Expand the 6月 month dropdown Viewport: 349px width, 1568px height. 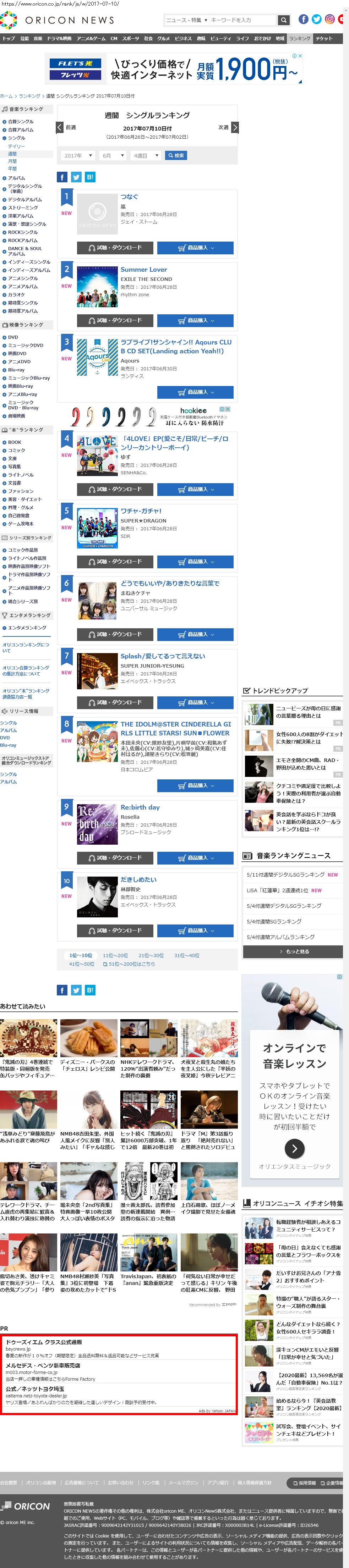[112, 156]
